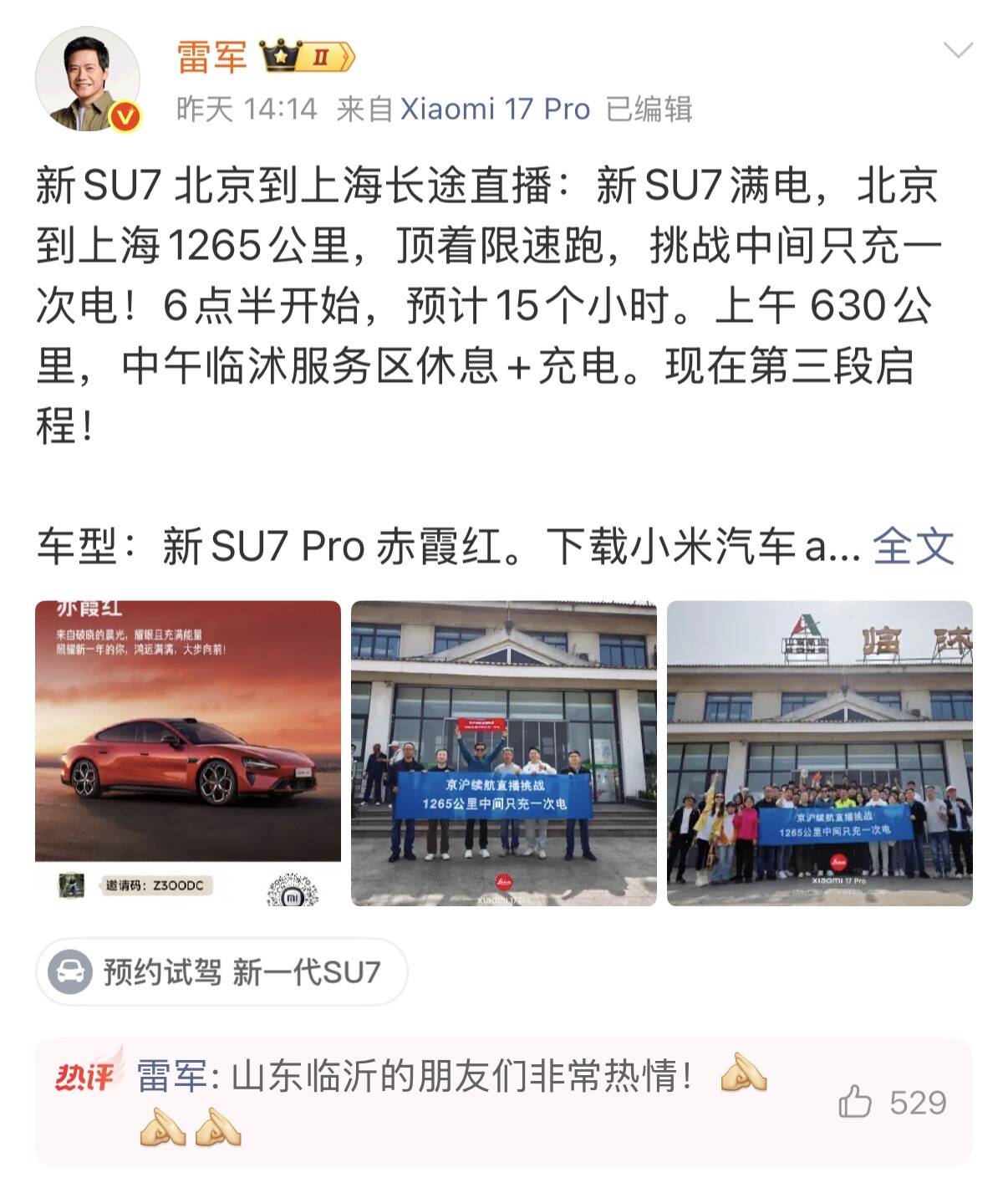Screen dimensions: 1008x1193
Task: Open the 雷军 username link
Action: pyautogui.click(x=212, y=57)
